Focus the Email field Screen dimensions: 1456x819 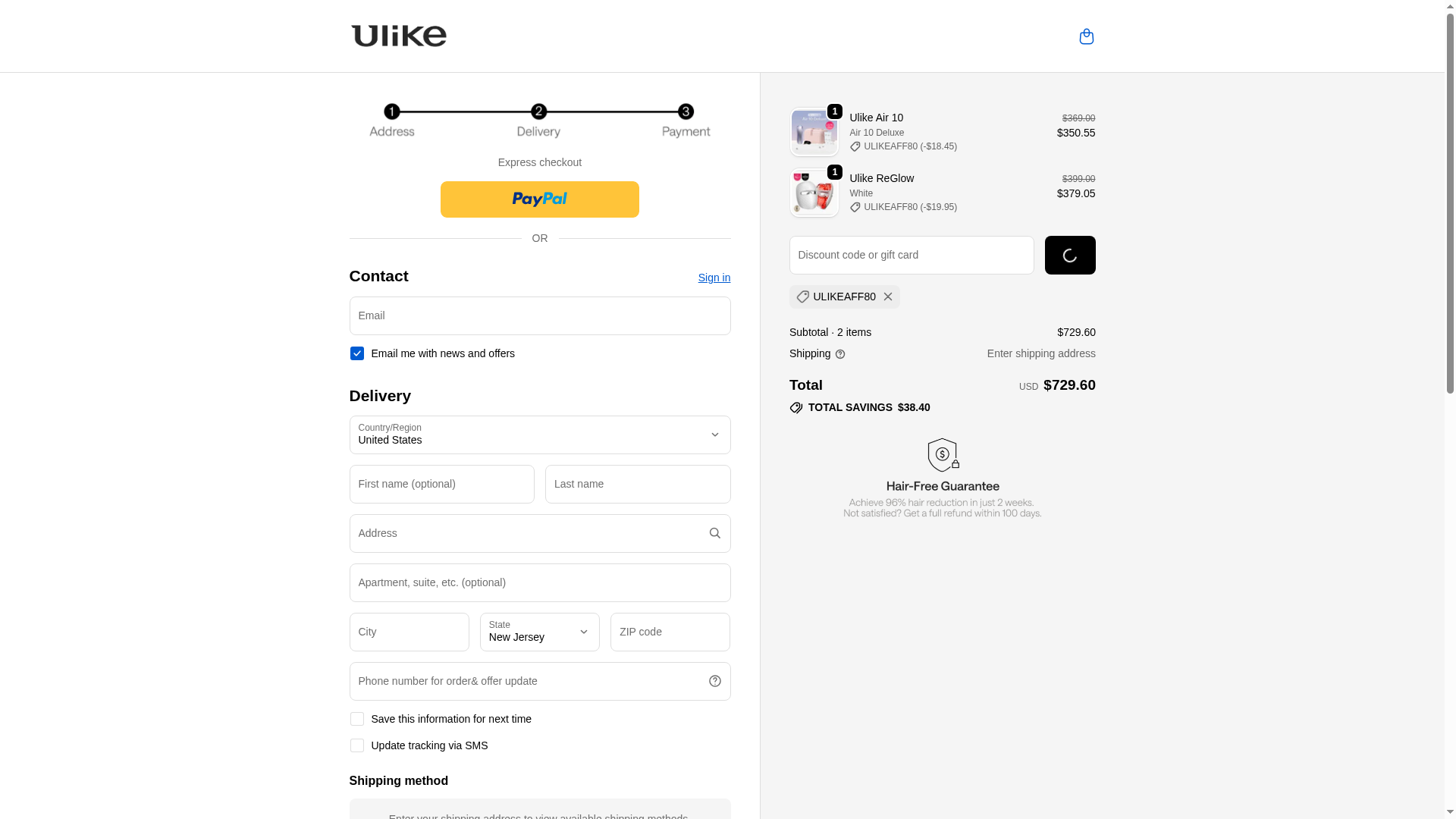click(539, 315)
